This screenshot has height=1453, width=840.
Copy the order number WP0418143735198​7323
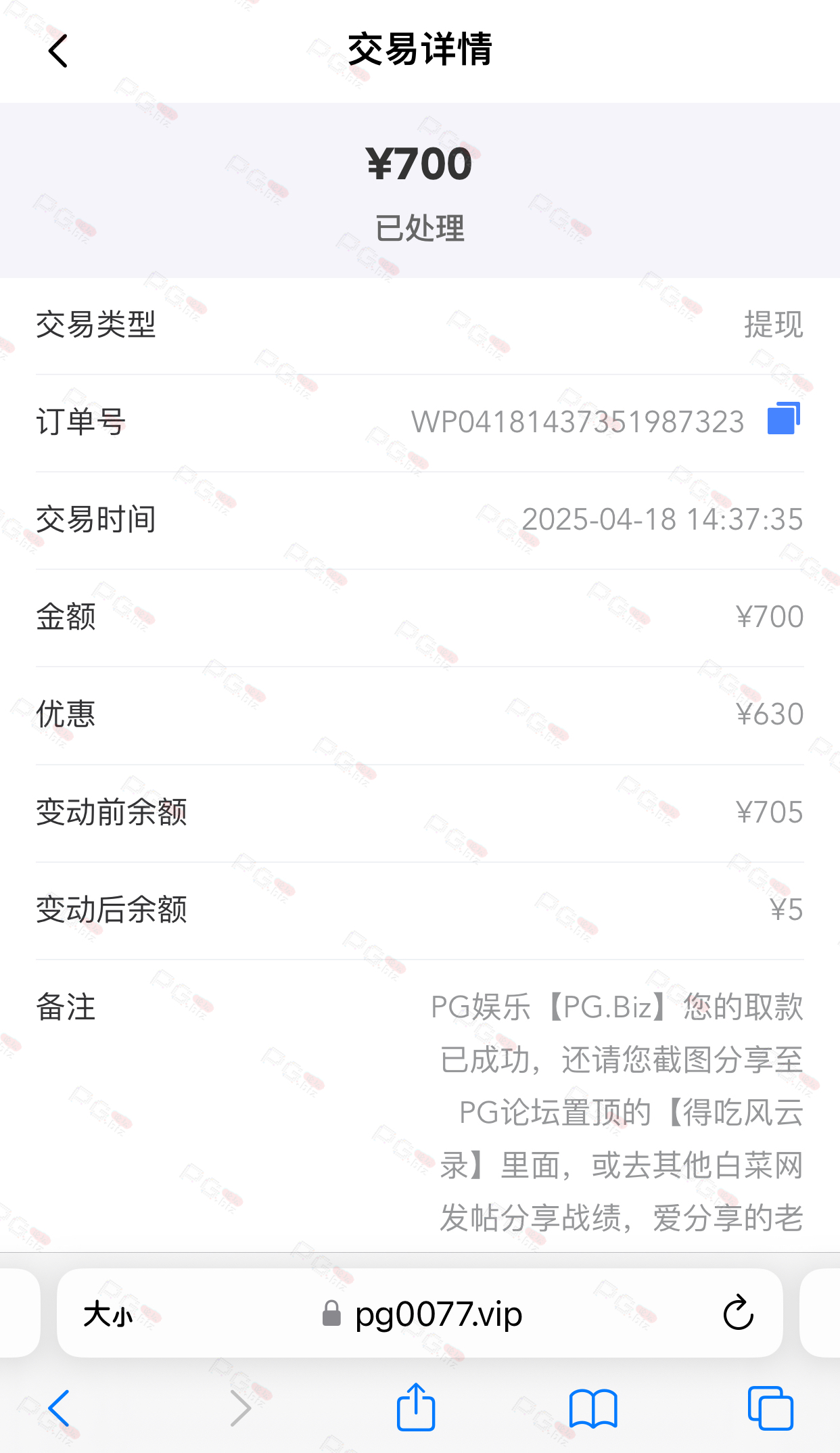point(784,418)
